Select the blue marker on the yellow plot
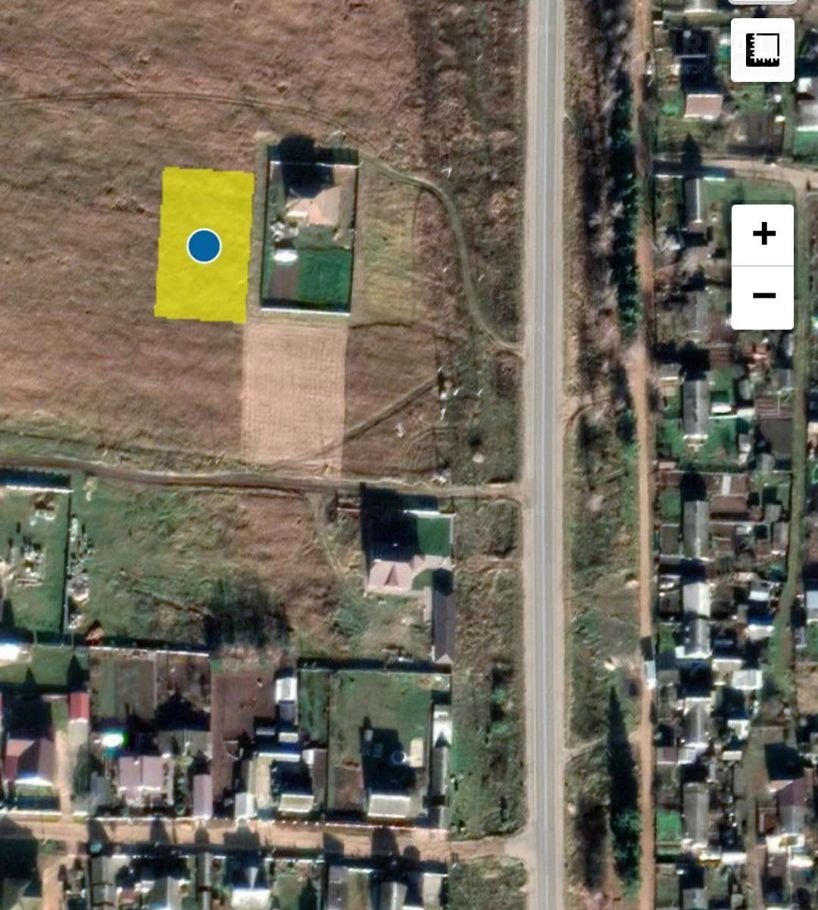 pyautogui.click(x=204, y=245)
